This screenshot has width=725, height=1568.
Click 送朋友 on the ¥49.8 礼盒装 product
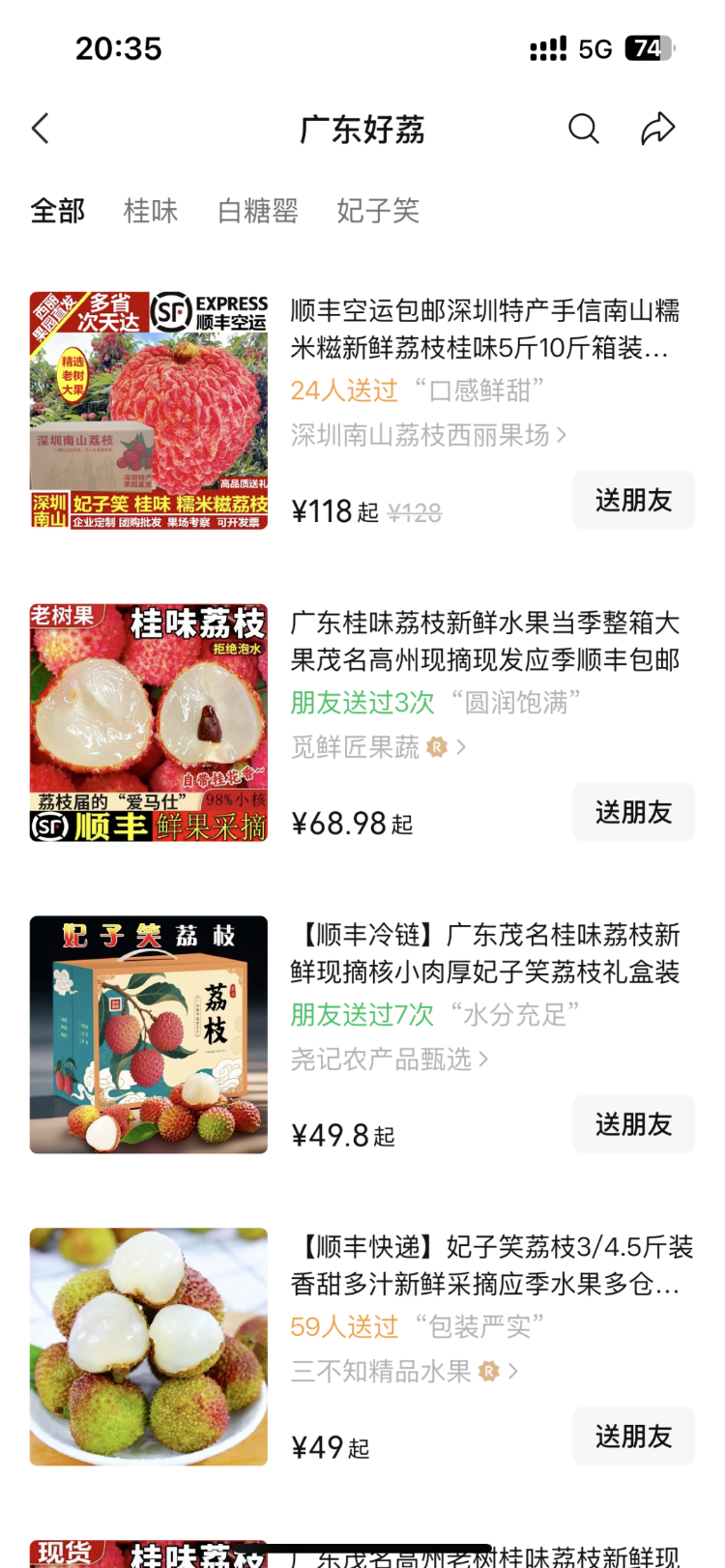tap(633, 1123)
